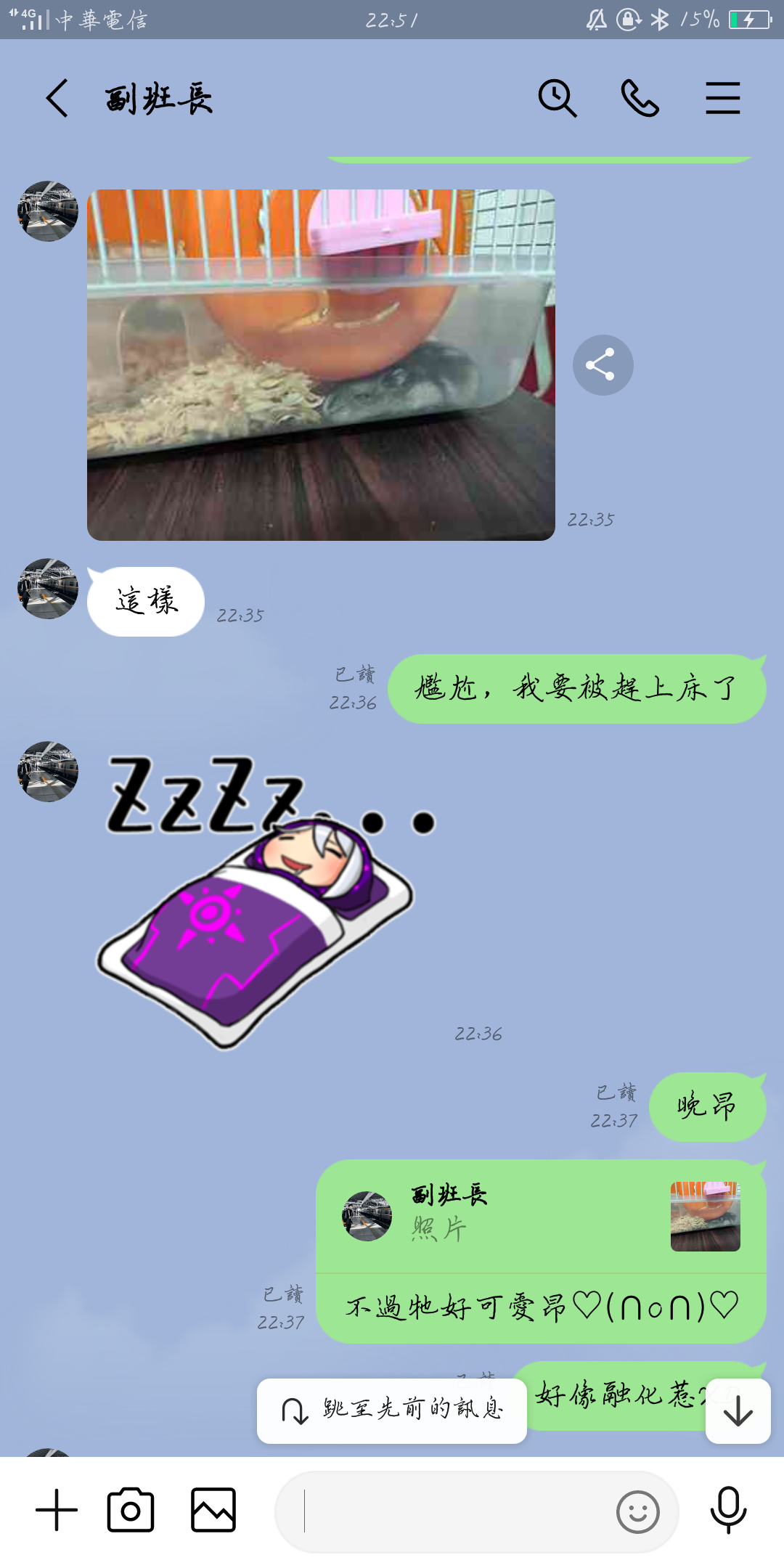Open the photo gallery picker
This screenshot has width=784, height=1568.
click(213, 1511)
